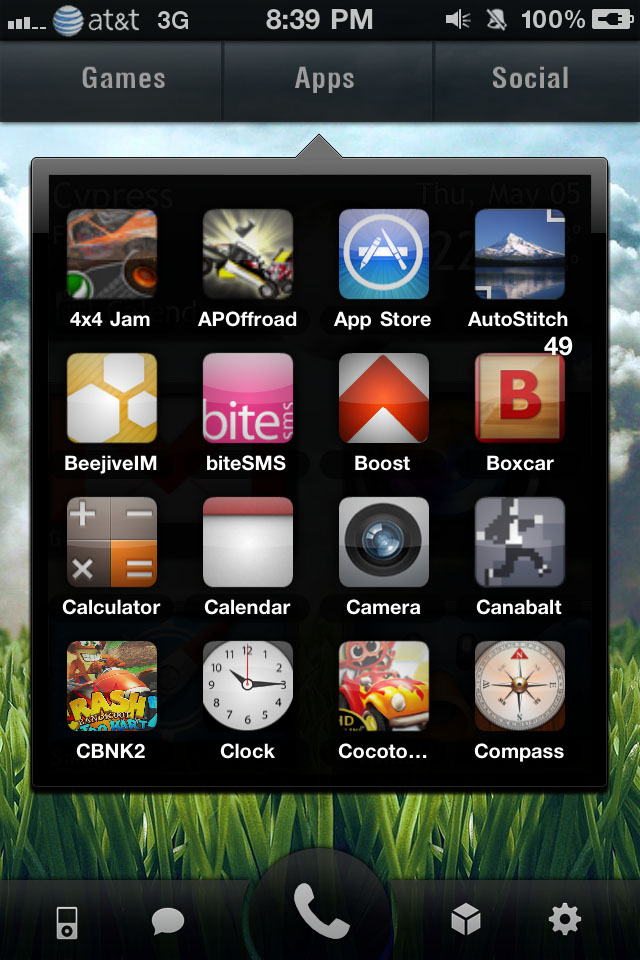Switch to the Social tab
The width and height of the screenshot is (640, 960).
click(530, 79)
